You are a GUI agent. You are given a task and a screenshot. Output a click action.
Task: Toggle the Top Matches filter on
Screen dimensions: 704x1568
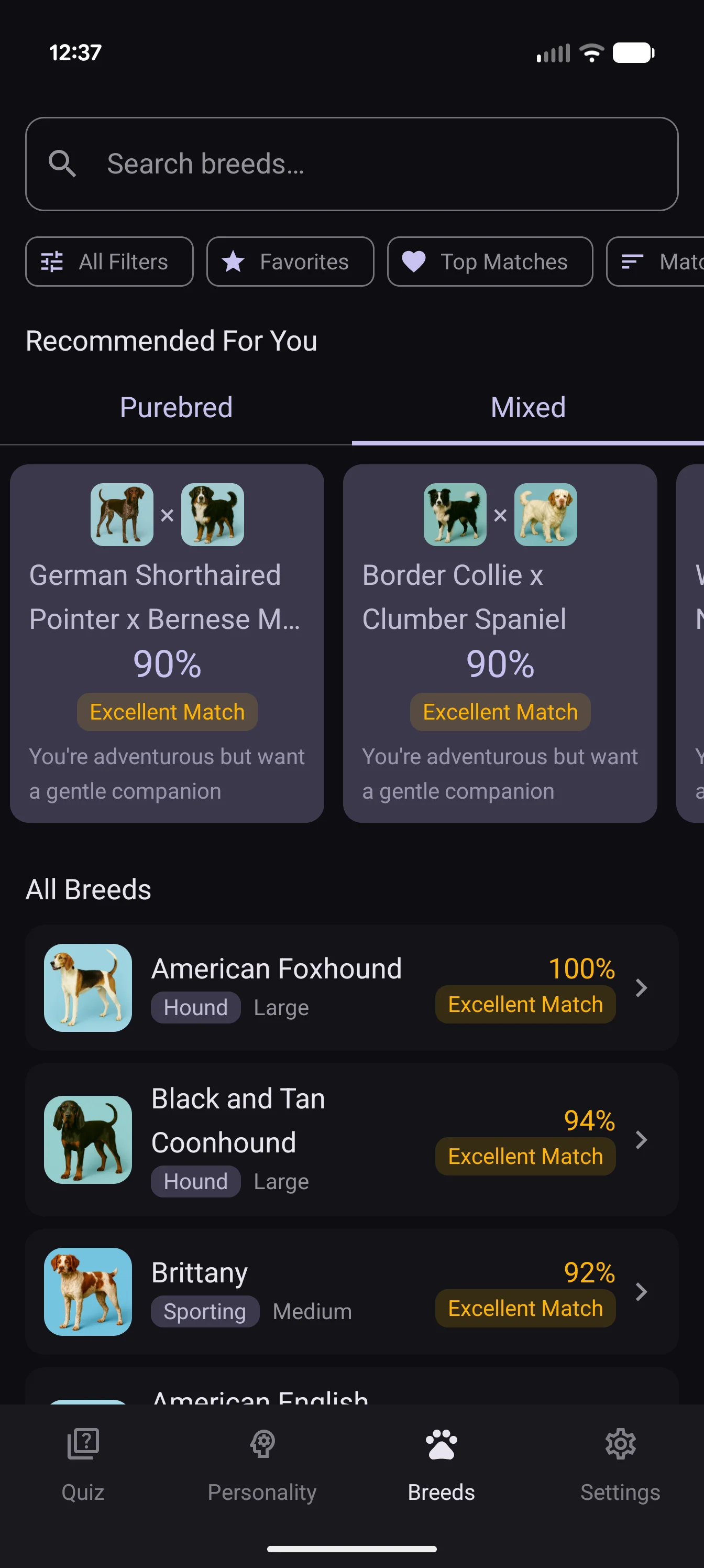tap(489, 261)
